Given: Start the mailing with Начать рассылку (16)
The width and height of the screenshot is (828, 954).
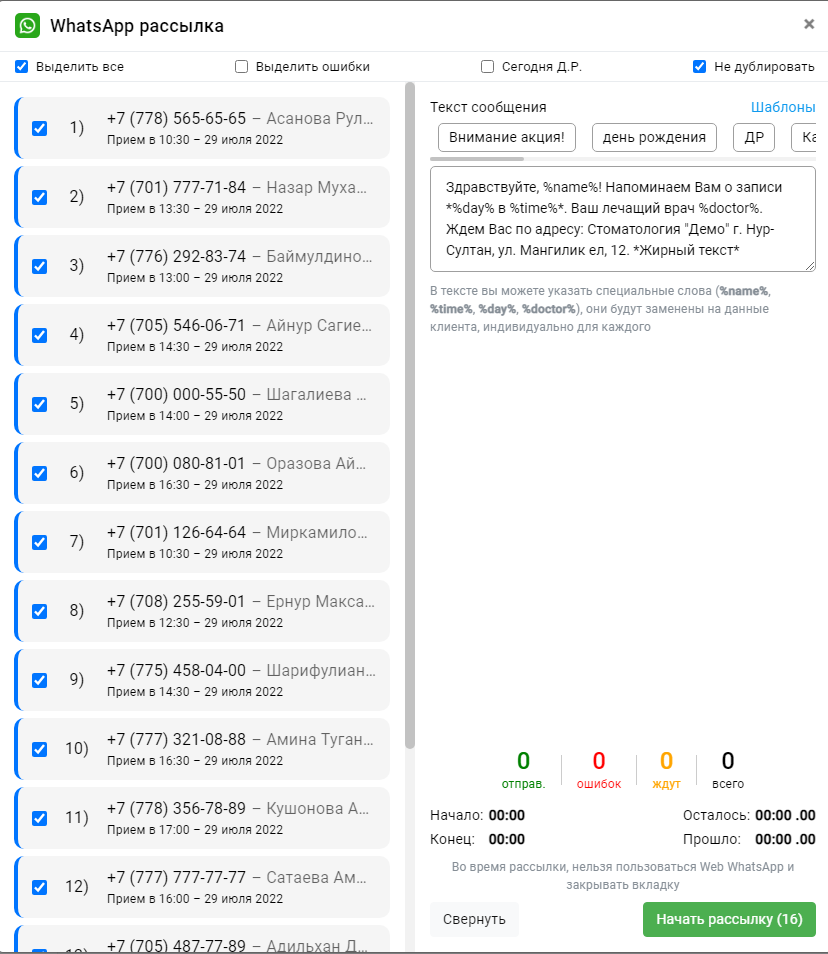Looking at the screenshot, I should point(729,919).
